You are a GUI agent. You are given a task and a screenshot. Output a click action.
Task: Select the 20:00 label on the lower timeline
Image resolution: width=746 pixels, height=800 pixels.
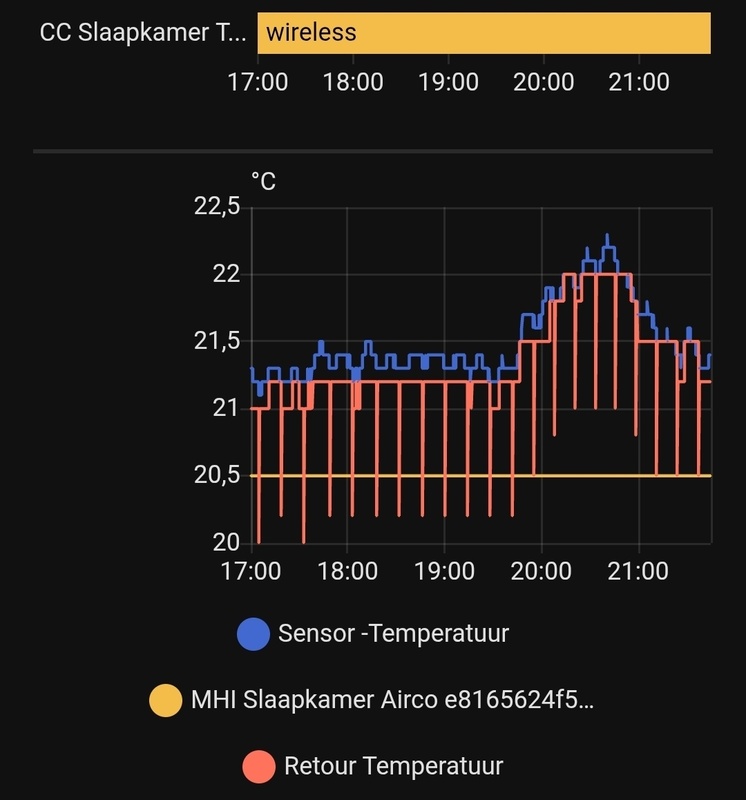(x=540, y=568)
